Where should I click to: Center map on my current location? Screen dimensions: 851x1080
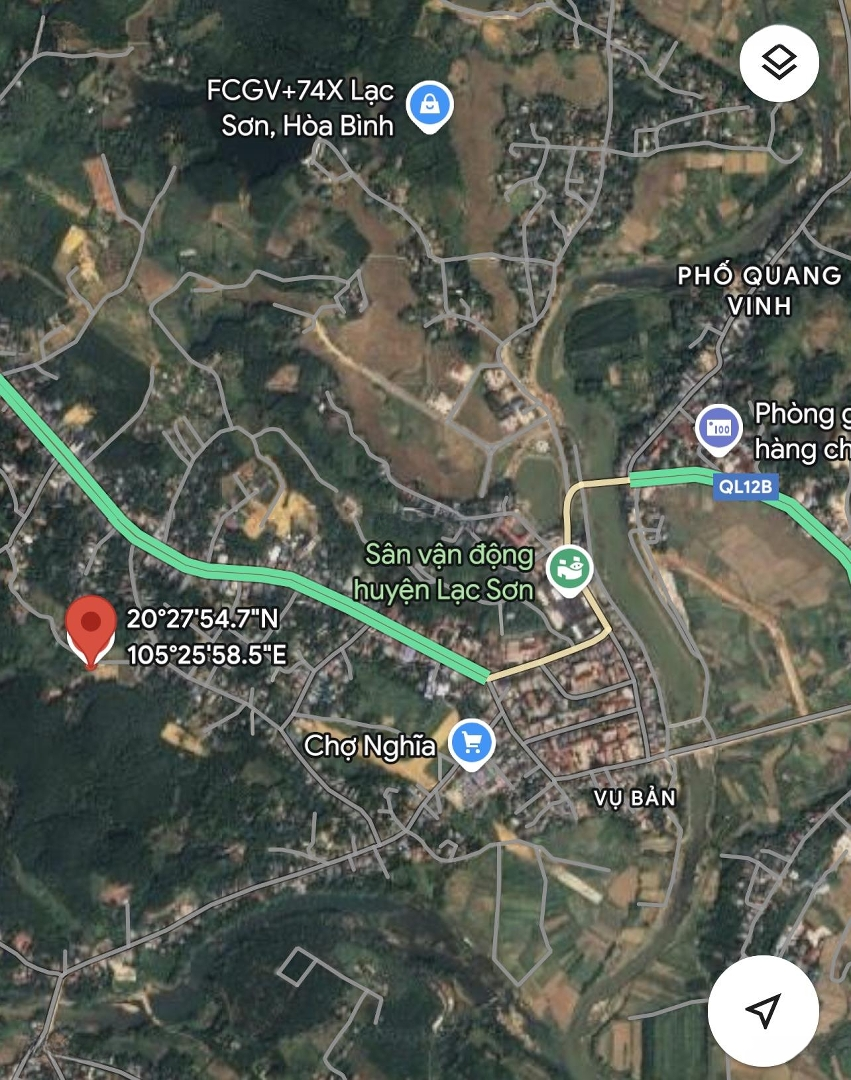[x=763, y=1010]
